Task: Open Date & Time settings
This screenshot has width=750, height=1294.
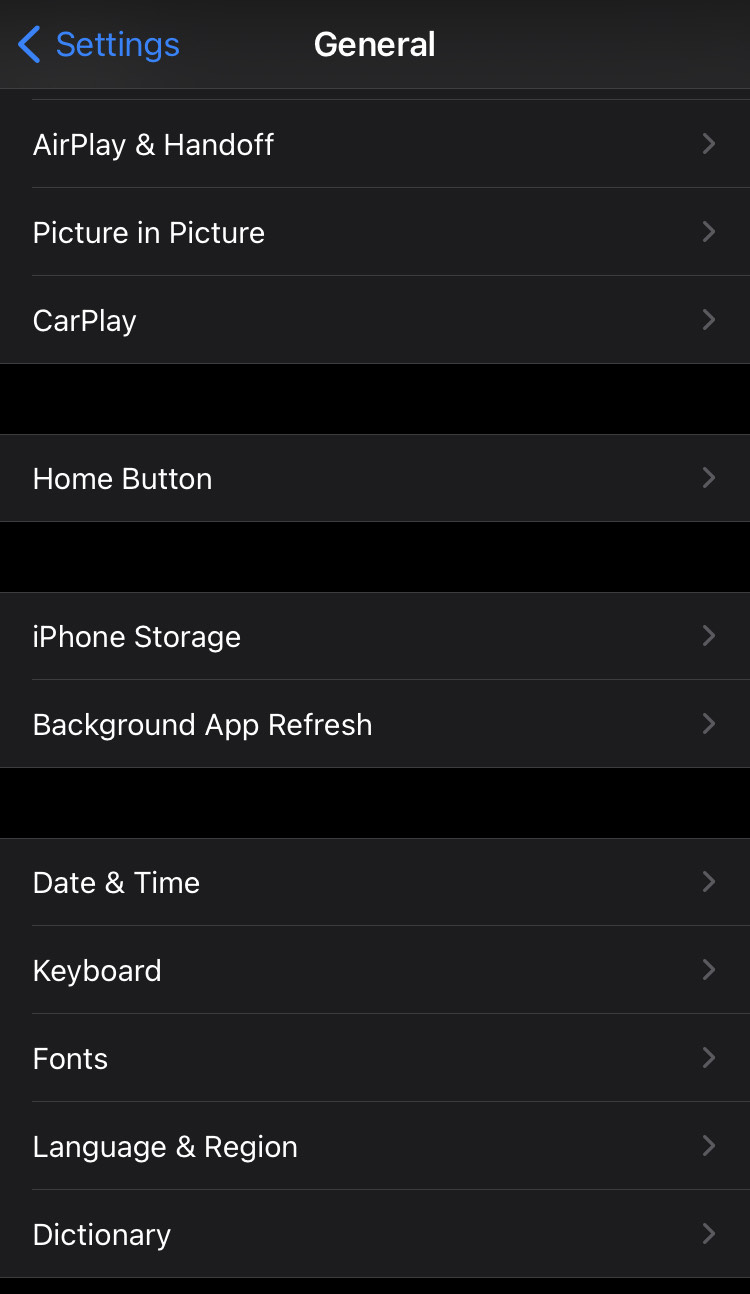Action: coord(374,883)
